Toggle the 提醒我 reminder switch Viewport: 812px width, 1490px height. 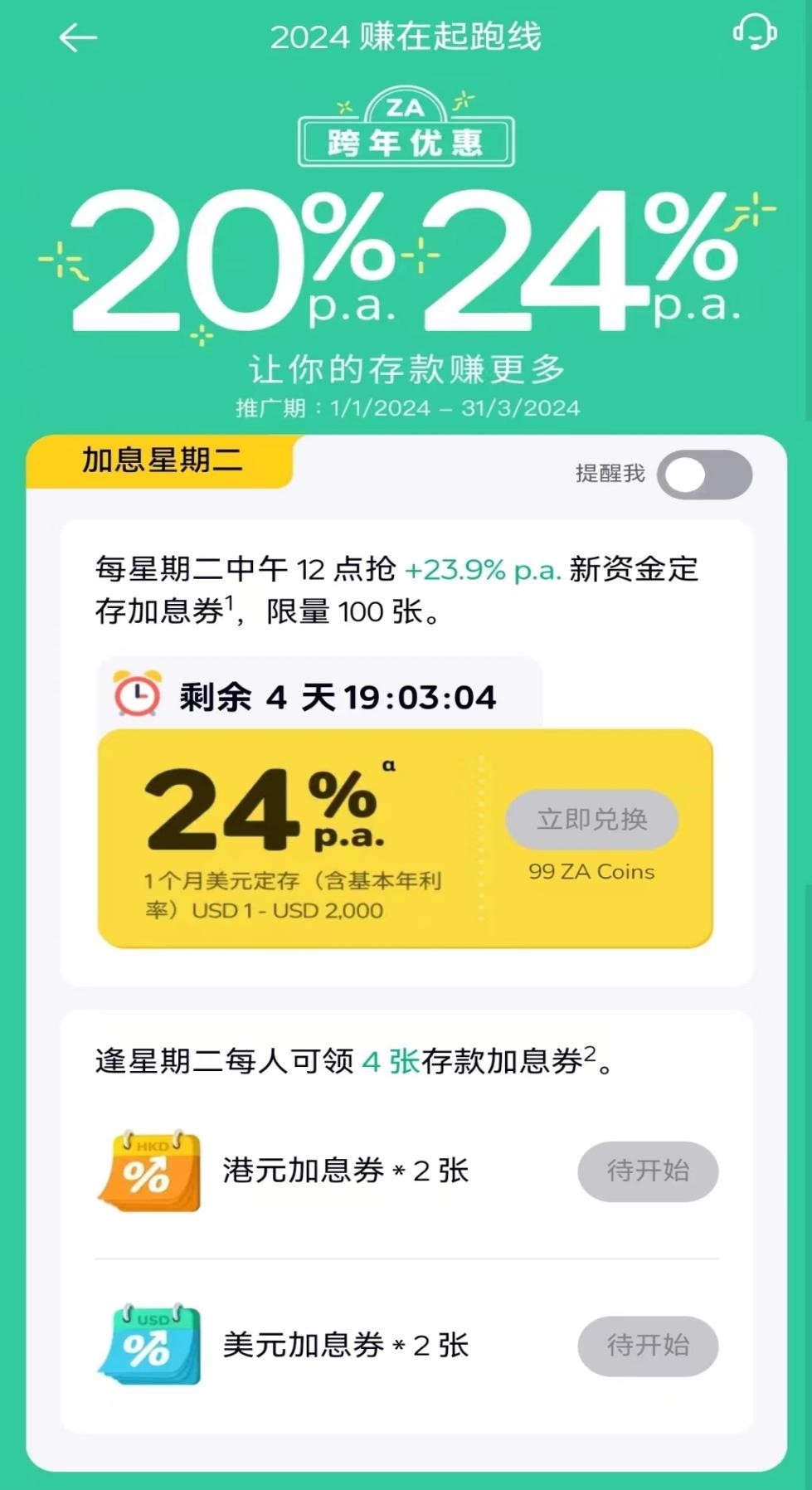click(x=705, y=475)
